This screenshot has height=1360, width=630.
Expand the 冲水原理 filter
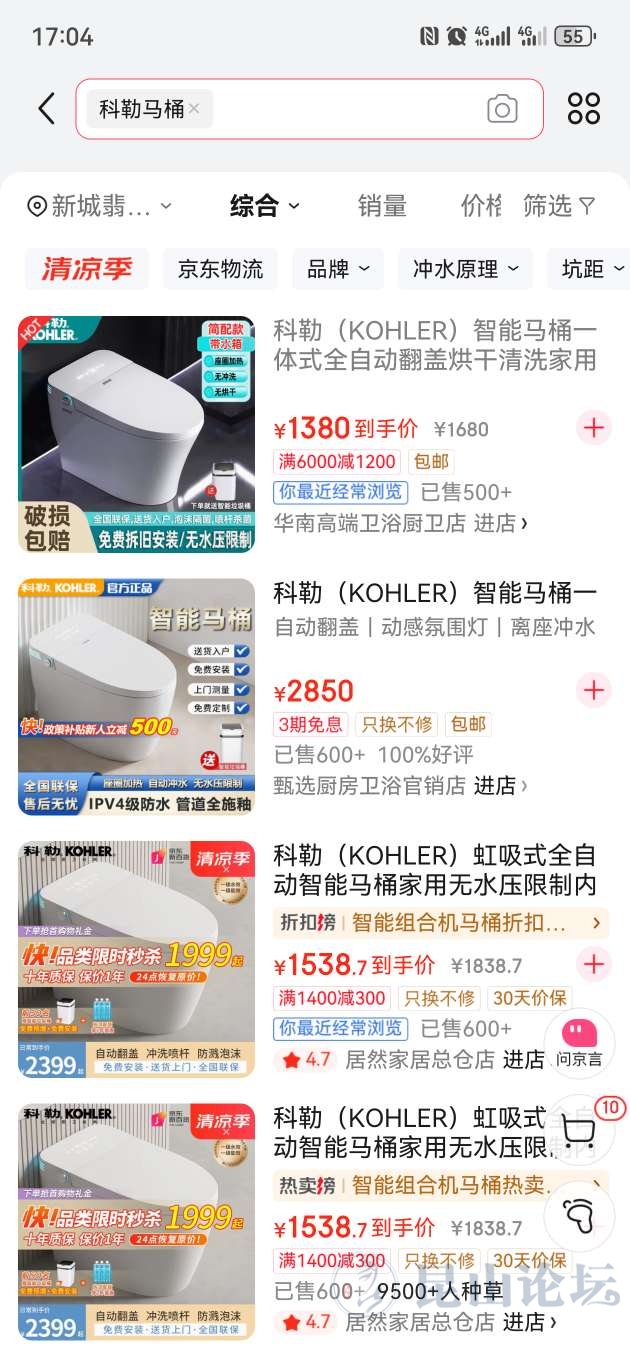point(465,269)
